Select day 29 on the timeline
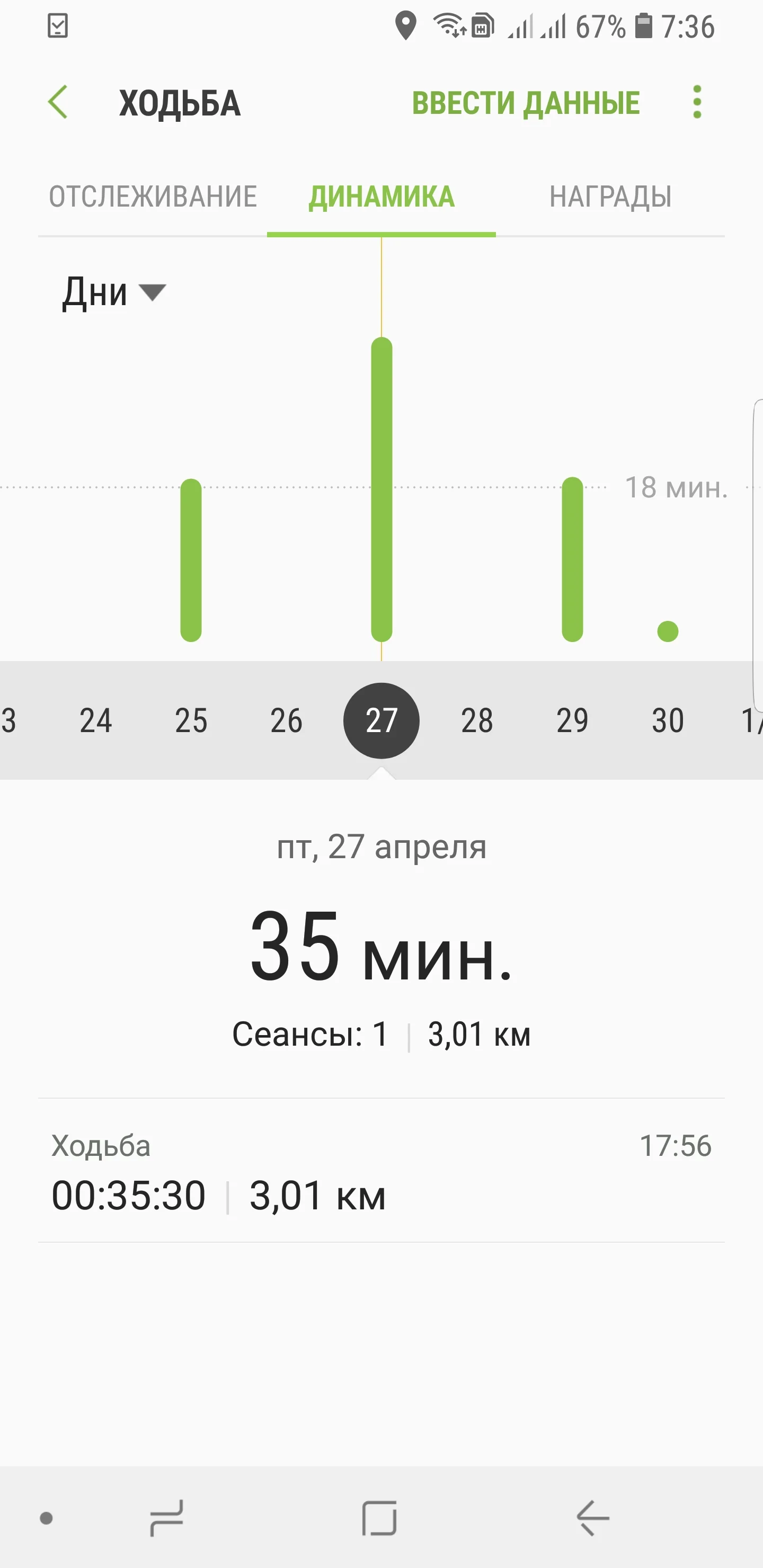 pyautogui.click(x=572, y=720)
